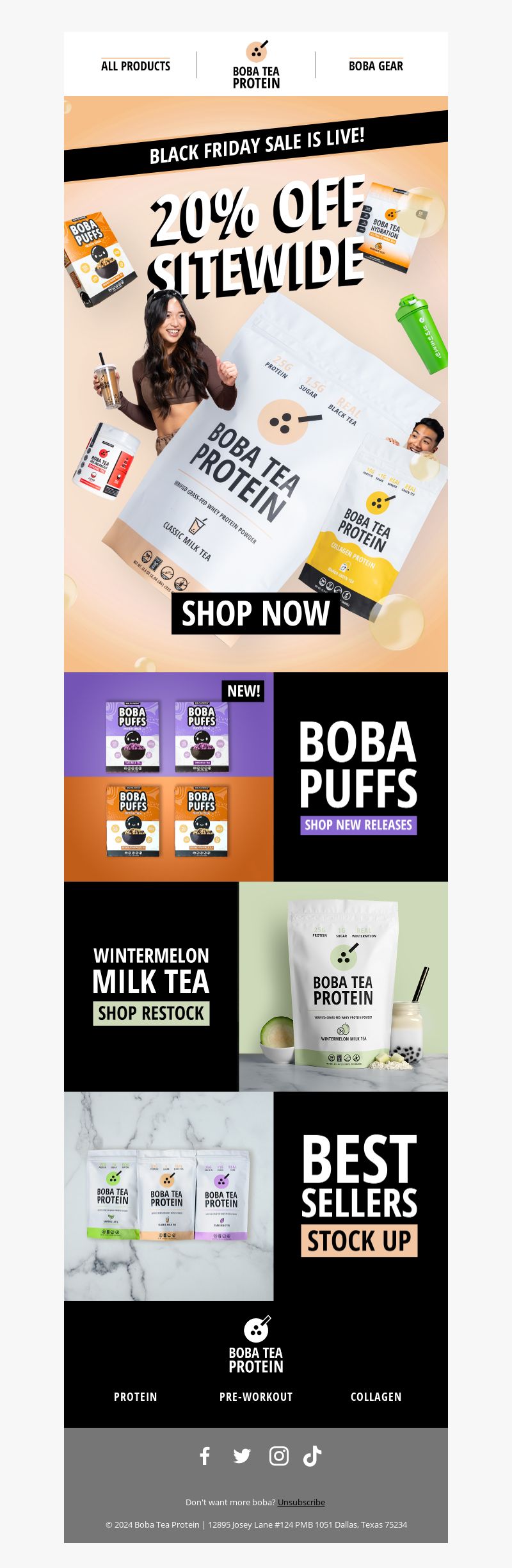The height and width of the screenshot is (1568, 512).
Task: Tap Shop Restock for Wintermelon Milk Tea
Action: (151, 1014)
